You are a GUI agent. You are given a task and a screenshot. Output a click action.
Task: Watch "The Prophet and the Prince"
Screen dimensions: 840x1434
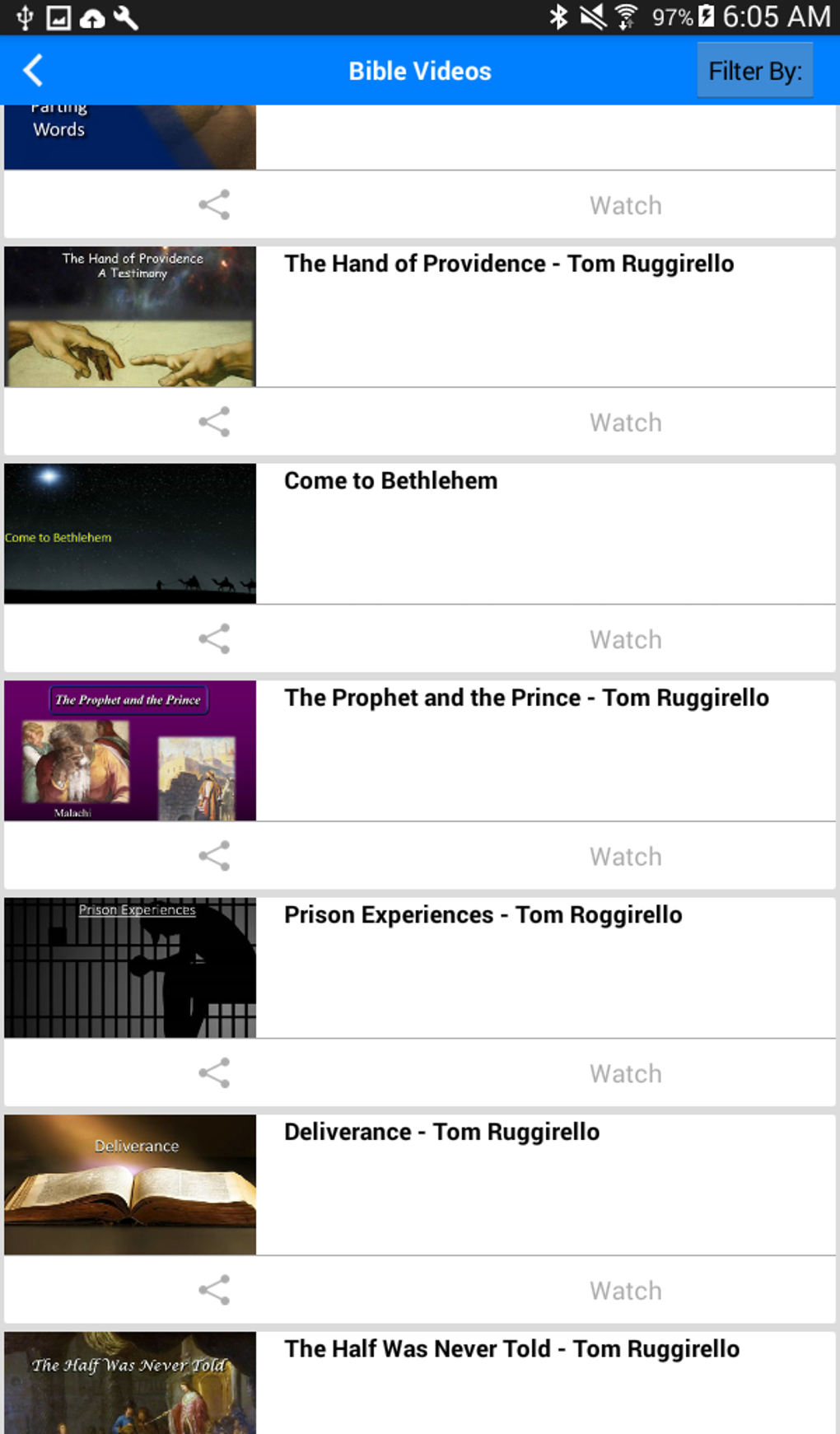pyautogui.click(x=625, y=856)
